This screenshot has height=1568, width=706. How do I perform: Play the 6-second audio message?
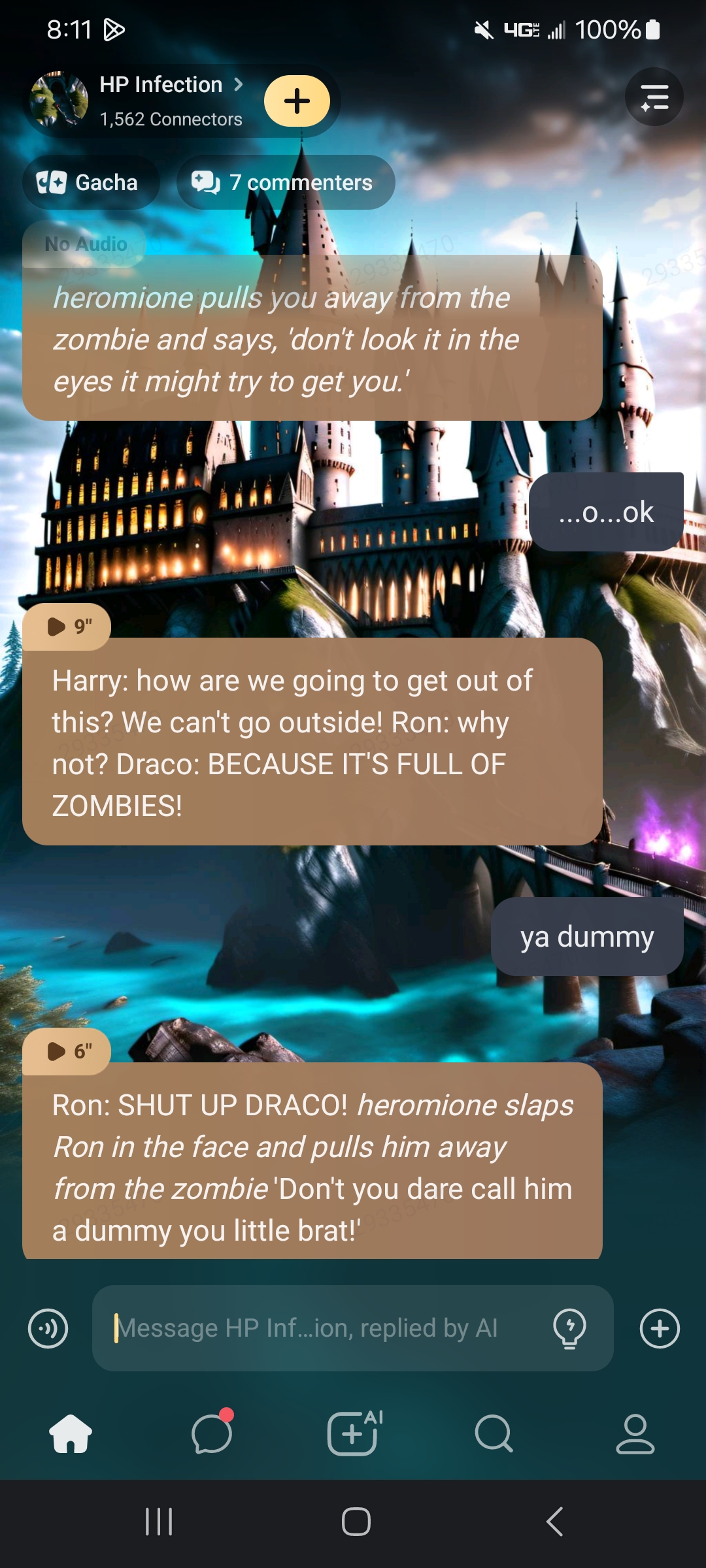(x=67, y=1051)
